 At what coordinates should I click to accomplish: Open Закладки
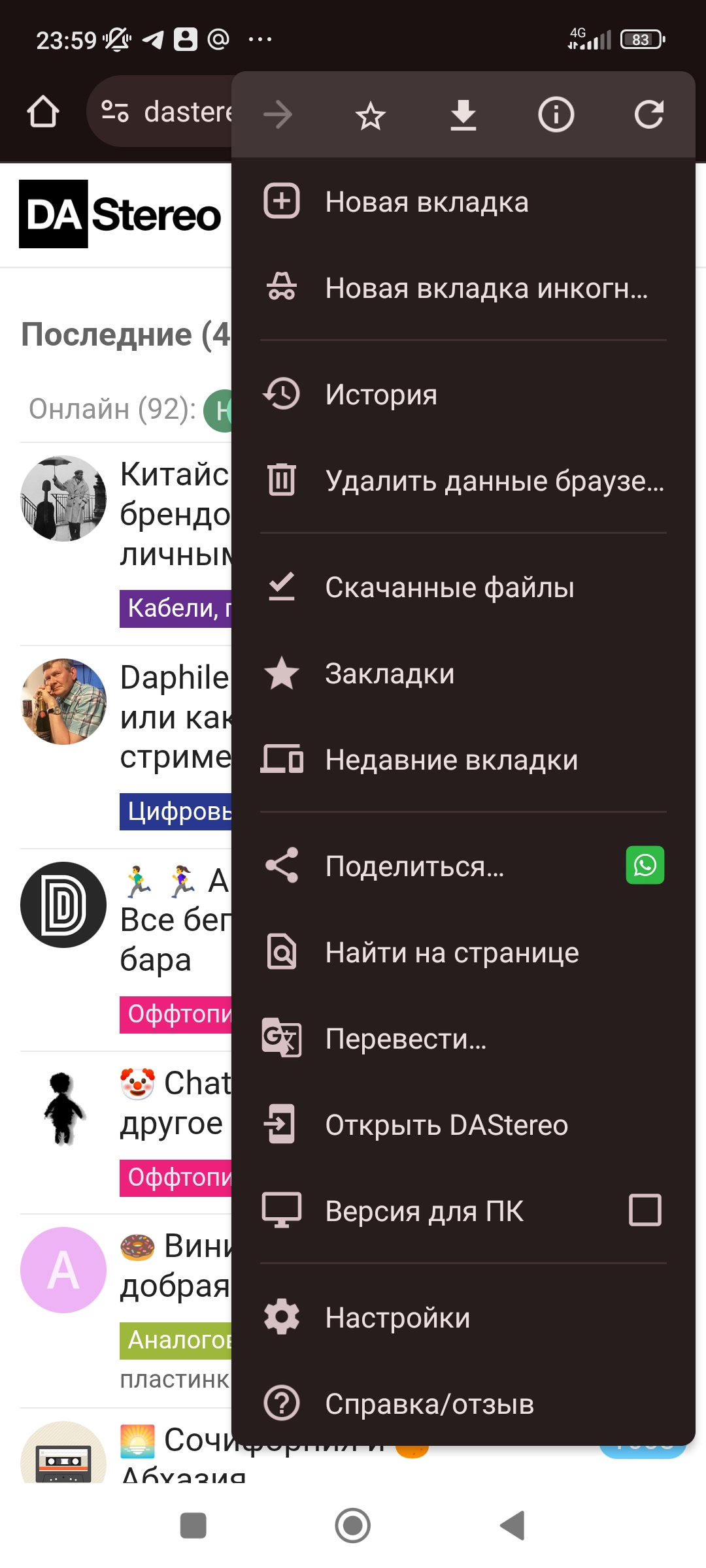pyautogui.click(x=463, y=673)
